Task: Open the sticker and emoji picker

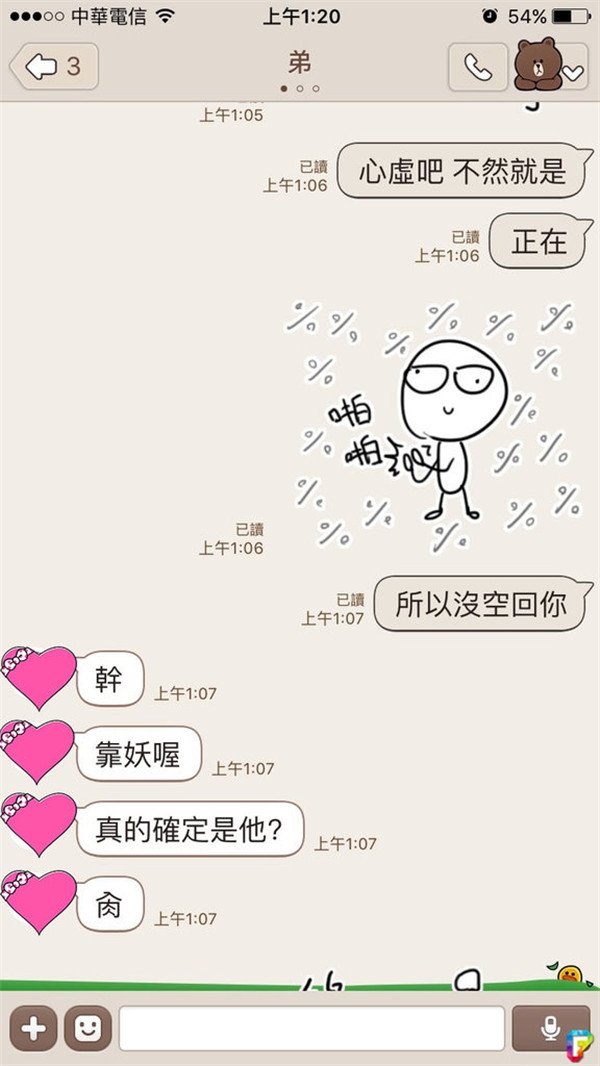Action: click(87, 1028)
